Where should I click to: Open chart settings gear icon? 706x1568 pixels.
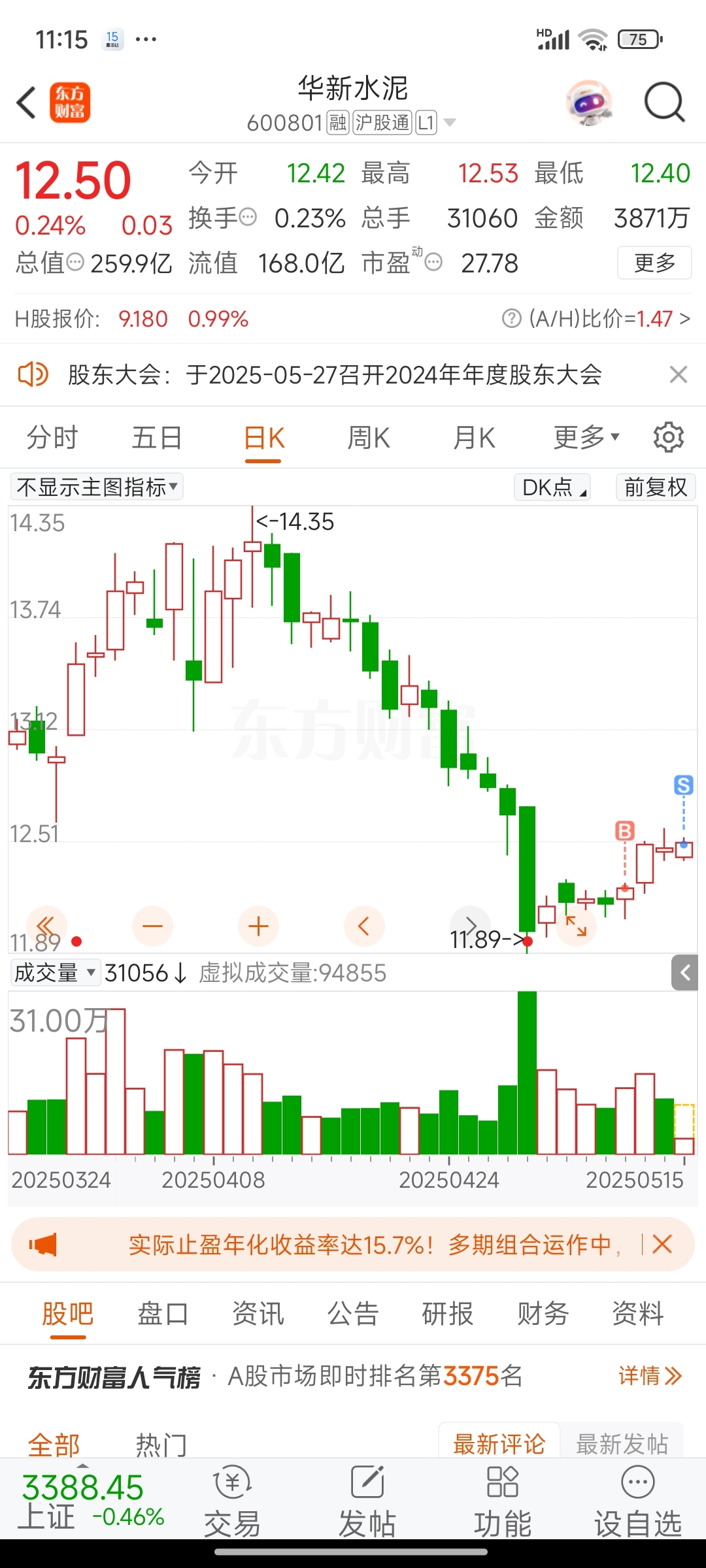(669, 437)
